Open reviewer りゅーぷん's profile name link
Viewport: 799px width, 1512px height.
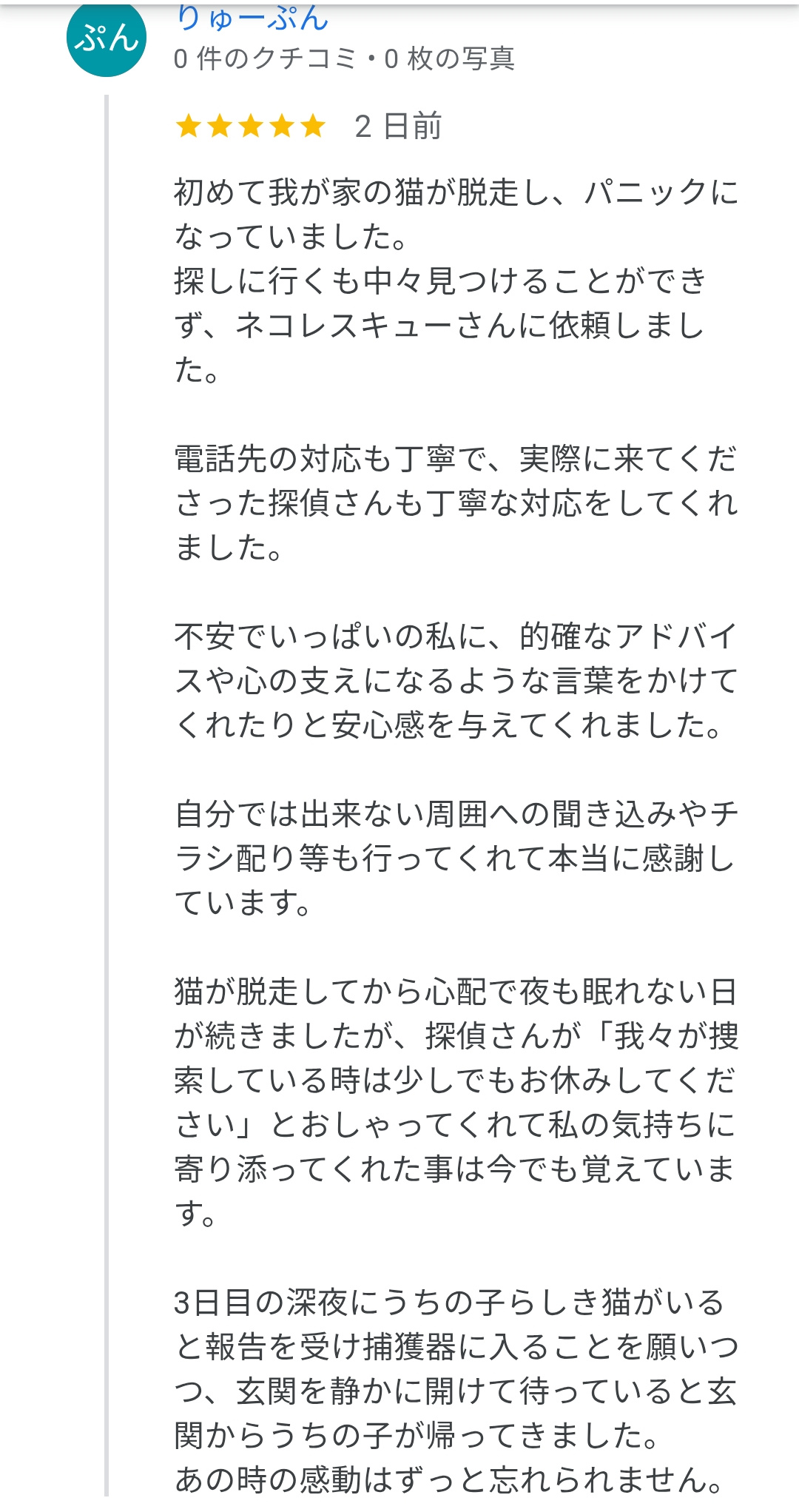tap(252, 18)
